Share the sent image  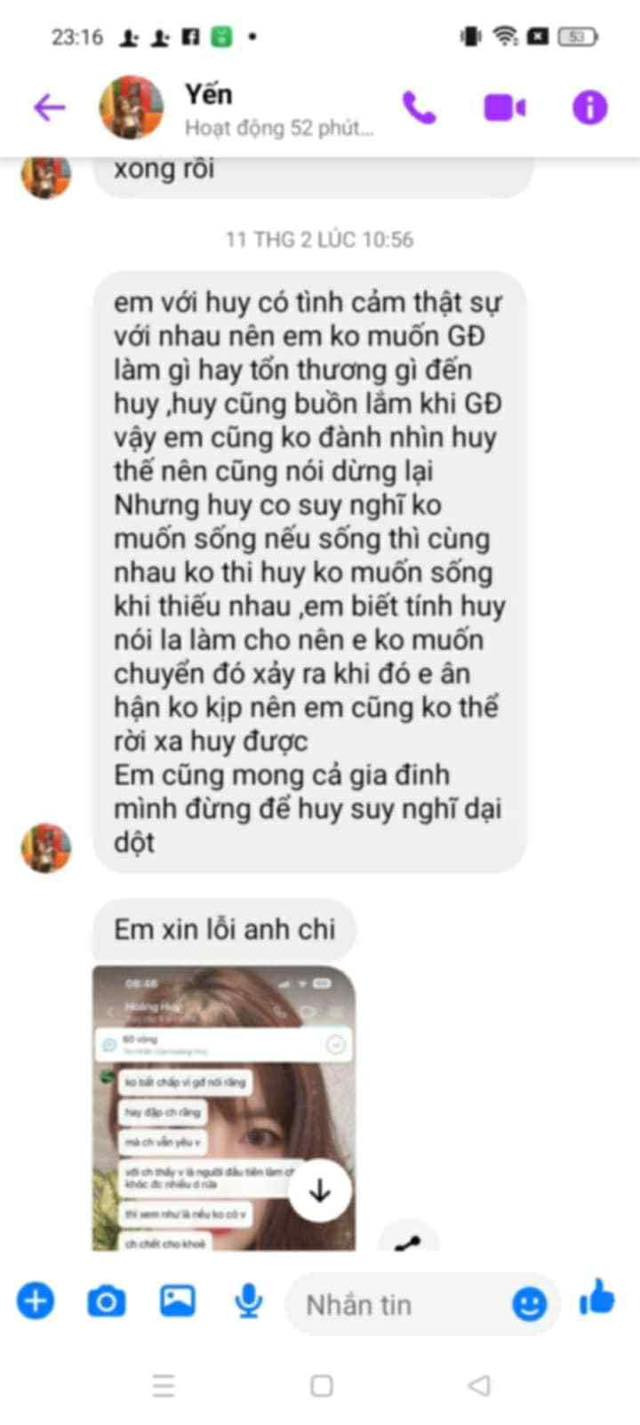(x=408, y=1238)
